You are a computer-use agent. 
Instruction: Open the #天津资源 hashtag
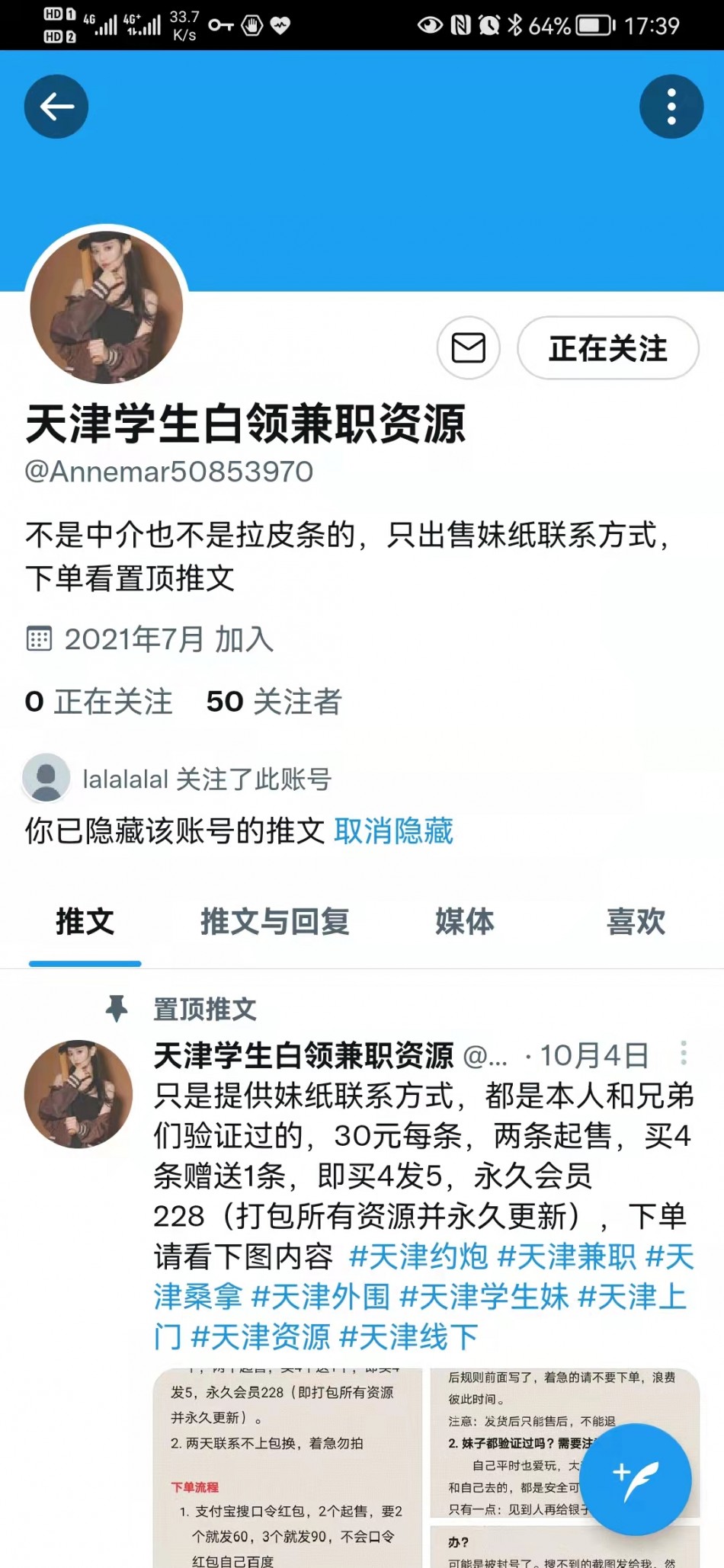[x=261, y=1337]
